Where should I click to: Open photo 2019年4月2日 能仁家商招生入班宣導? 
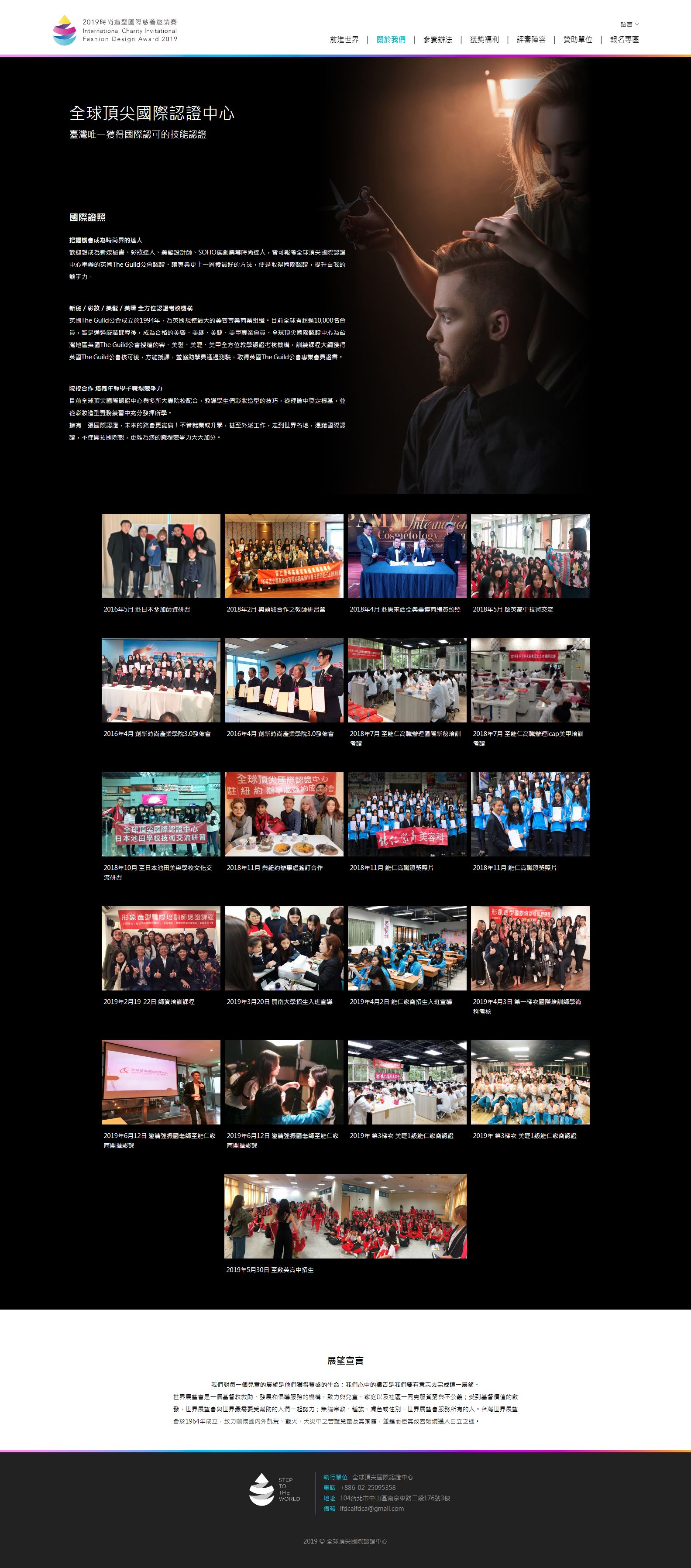coord(407,948)
